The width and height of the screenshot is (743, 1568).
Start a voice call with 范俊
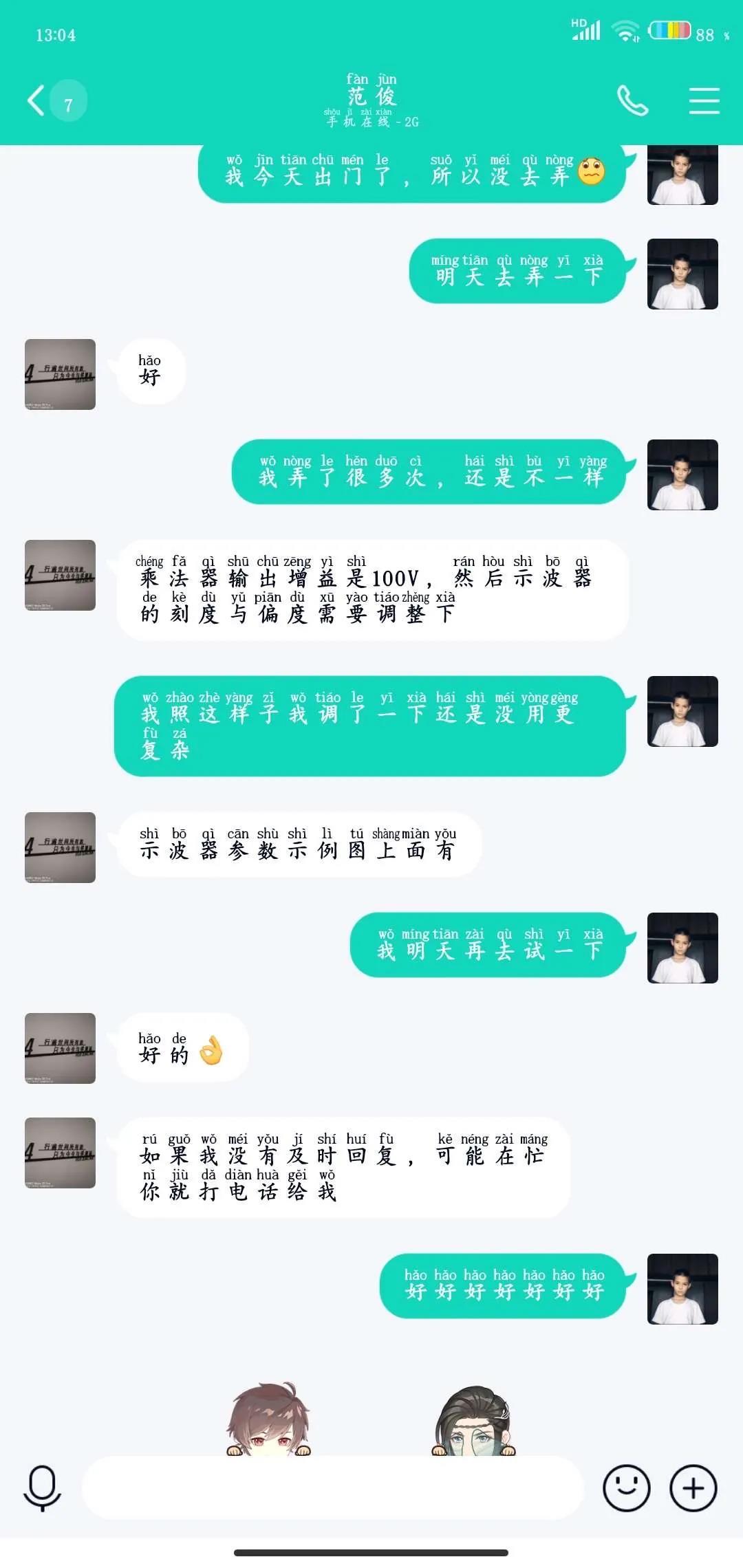coord(633,101)
